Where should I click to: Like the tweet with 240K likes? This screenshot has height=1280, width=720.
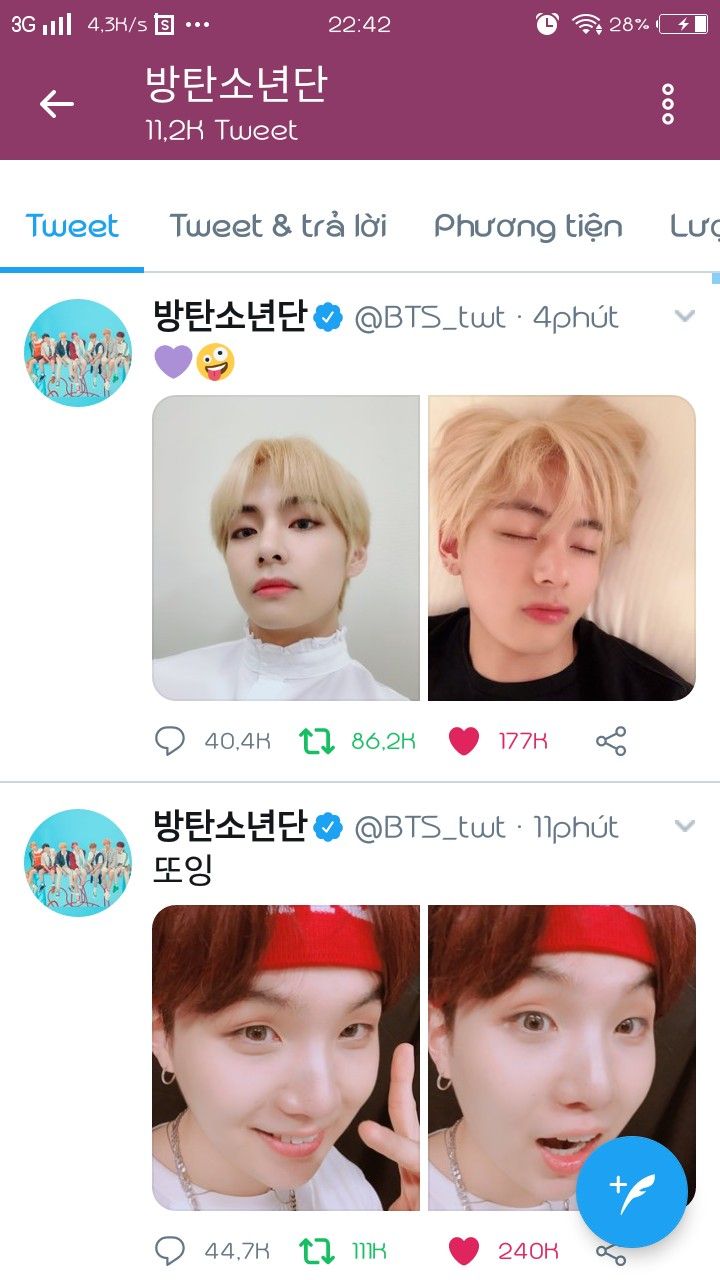[x=464, y=1250]
